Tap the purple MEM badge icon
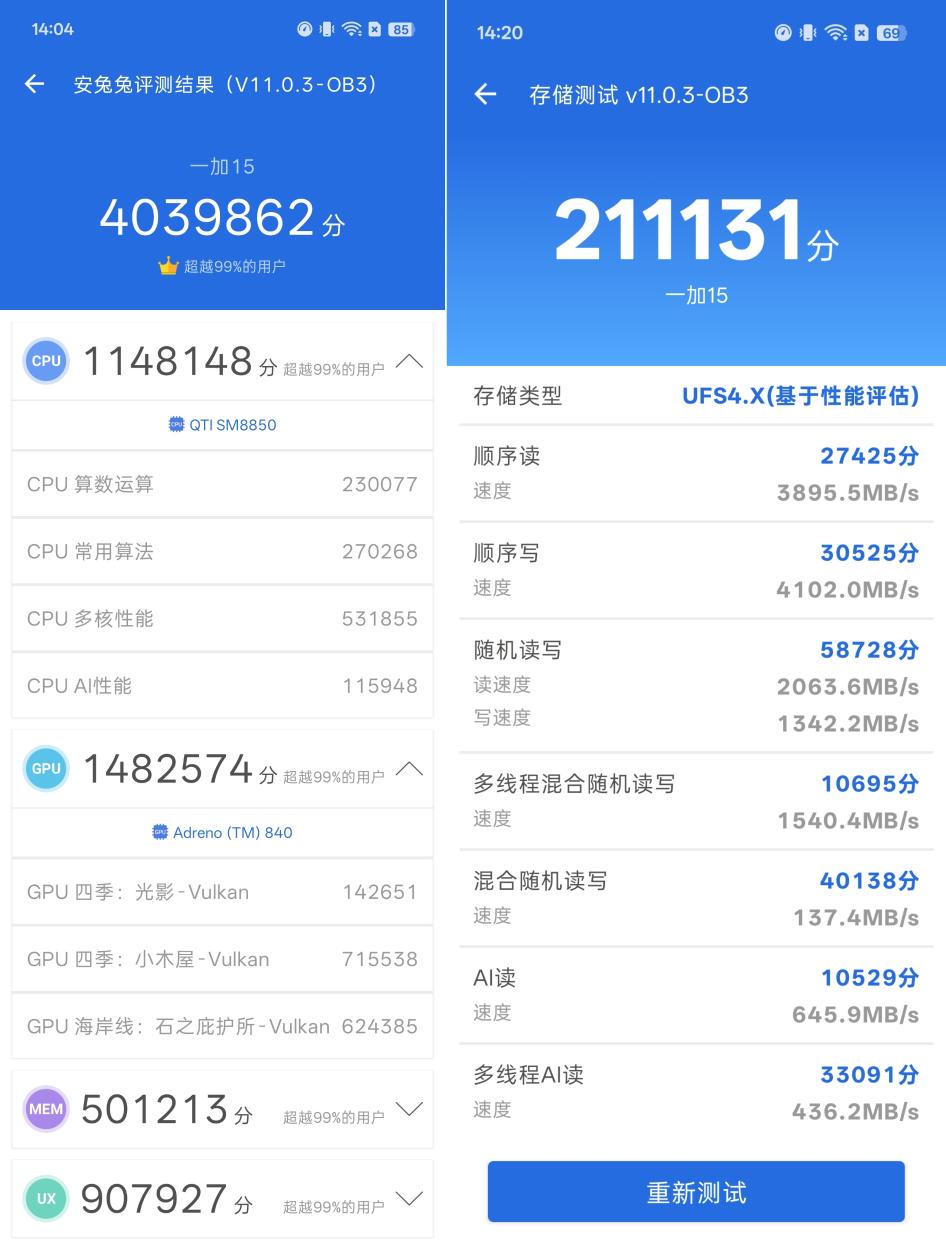 pyautogui.click(x=45, y=1109)
